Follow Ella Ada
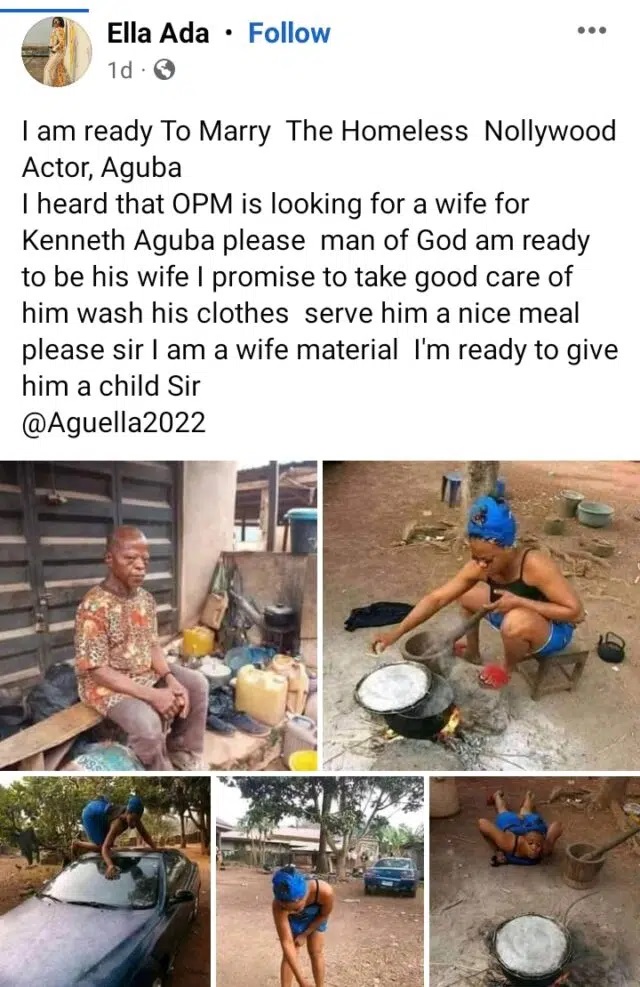The height and width of the screenshot is (987, 640). pyautogui.click(x=289, y=33)
